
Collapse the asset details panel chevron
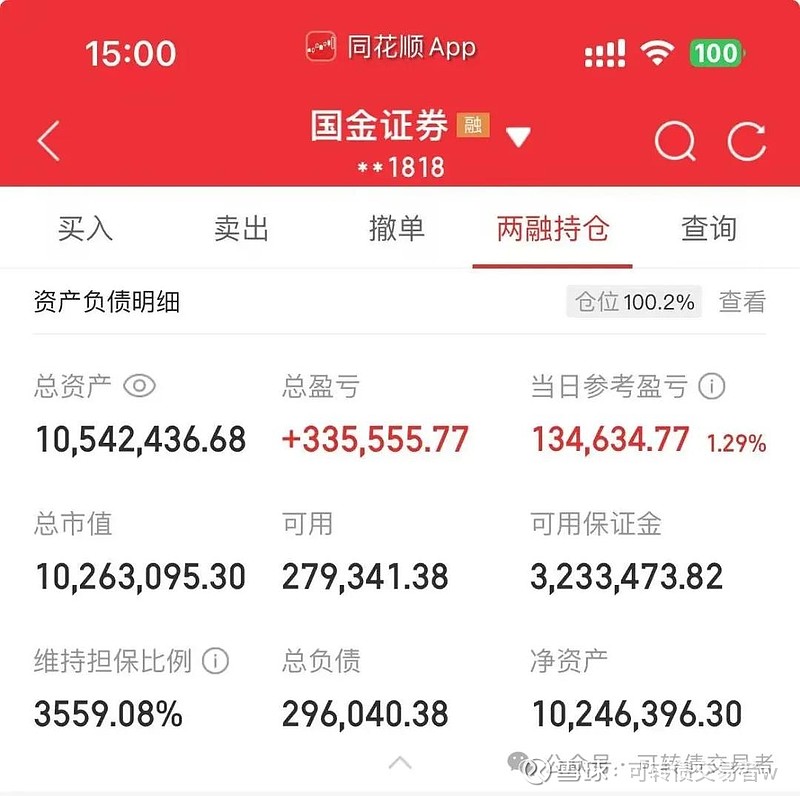(400, 763)
